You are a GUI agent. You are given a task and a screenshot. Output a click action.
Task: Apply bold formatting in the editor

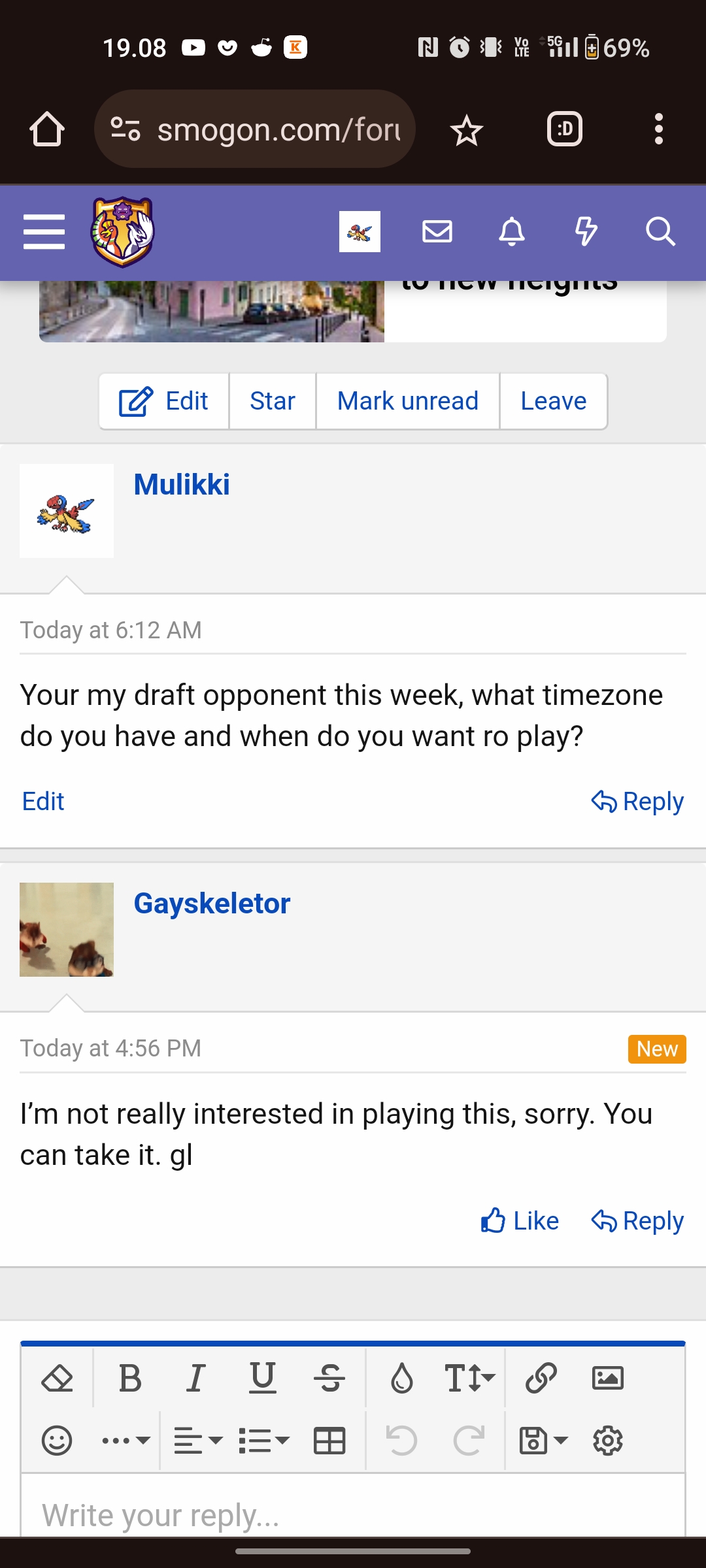(130, 1379)
